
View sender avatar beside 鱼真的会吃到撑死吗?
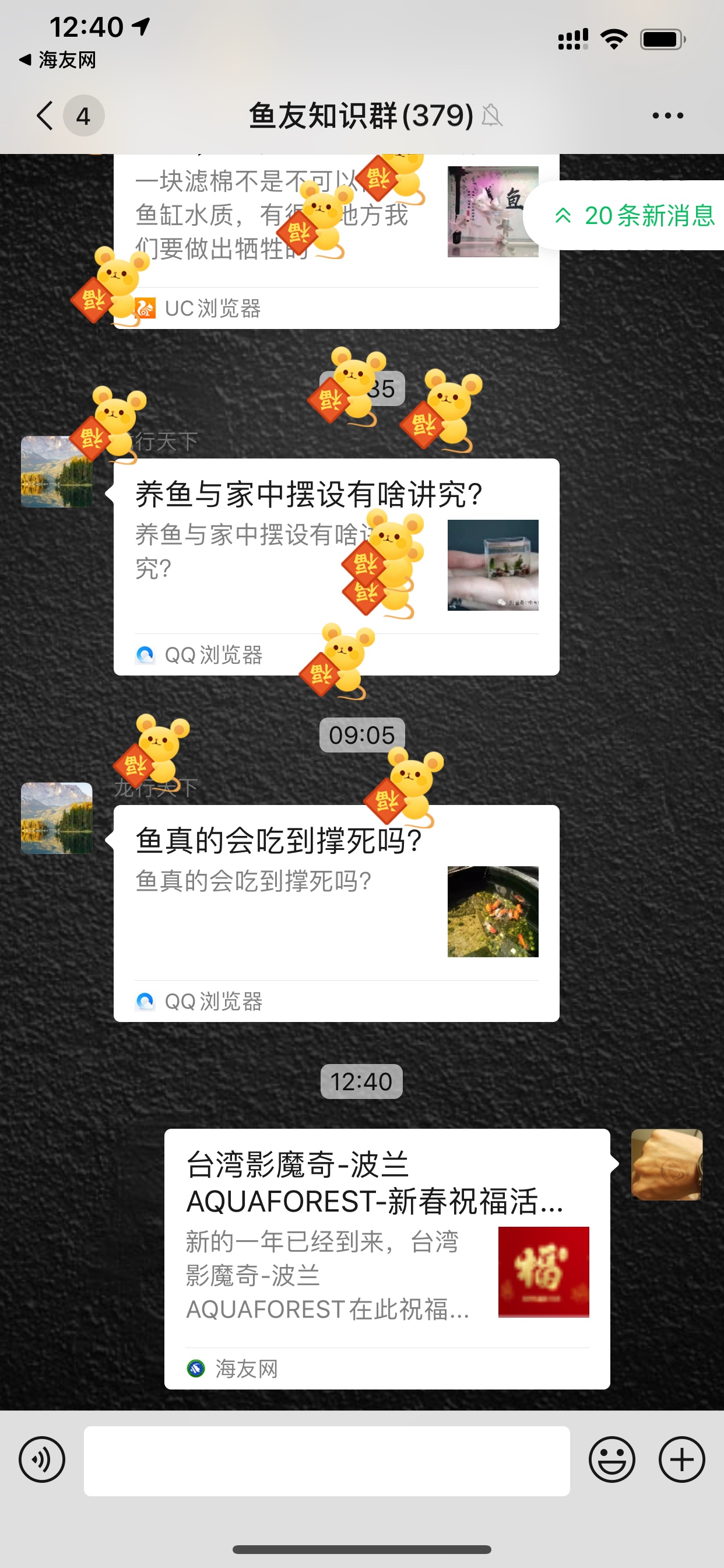tap(57, 818)
